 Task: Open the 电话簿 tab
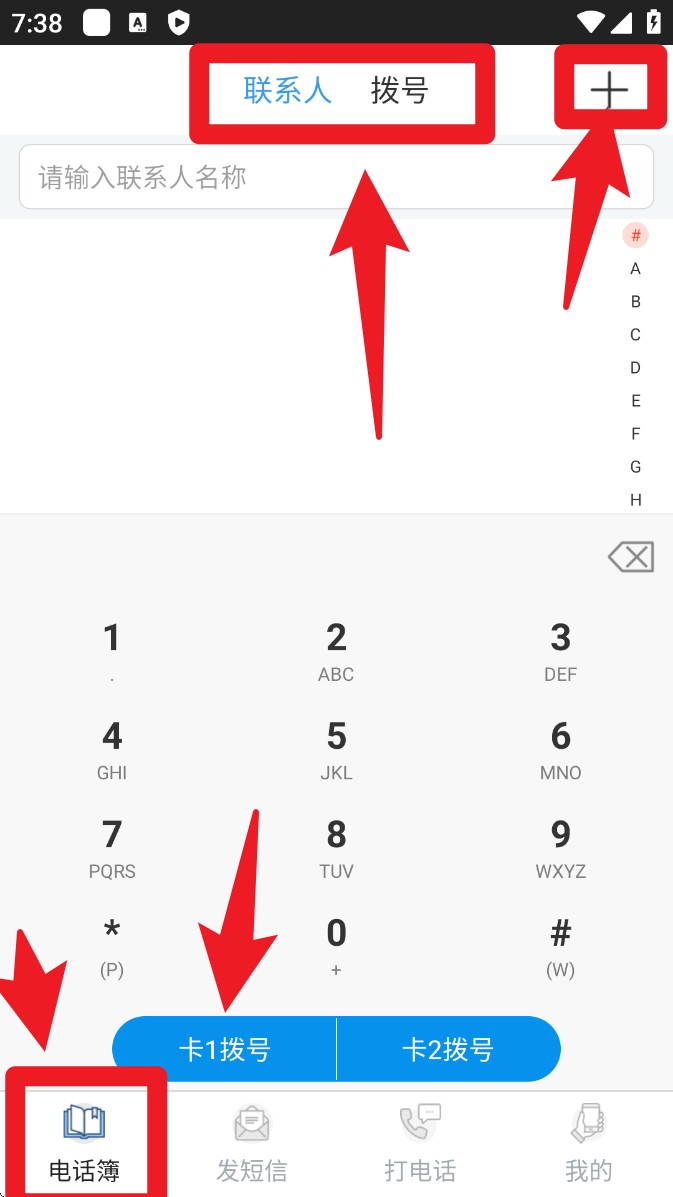point(84,1143)
